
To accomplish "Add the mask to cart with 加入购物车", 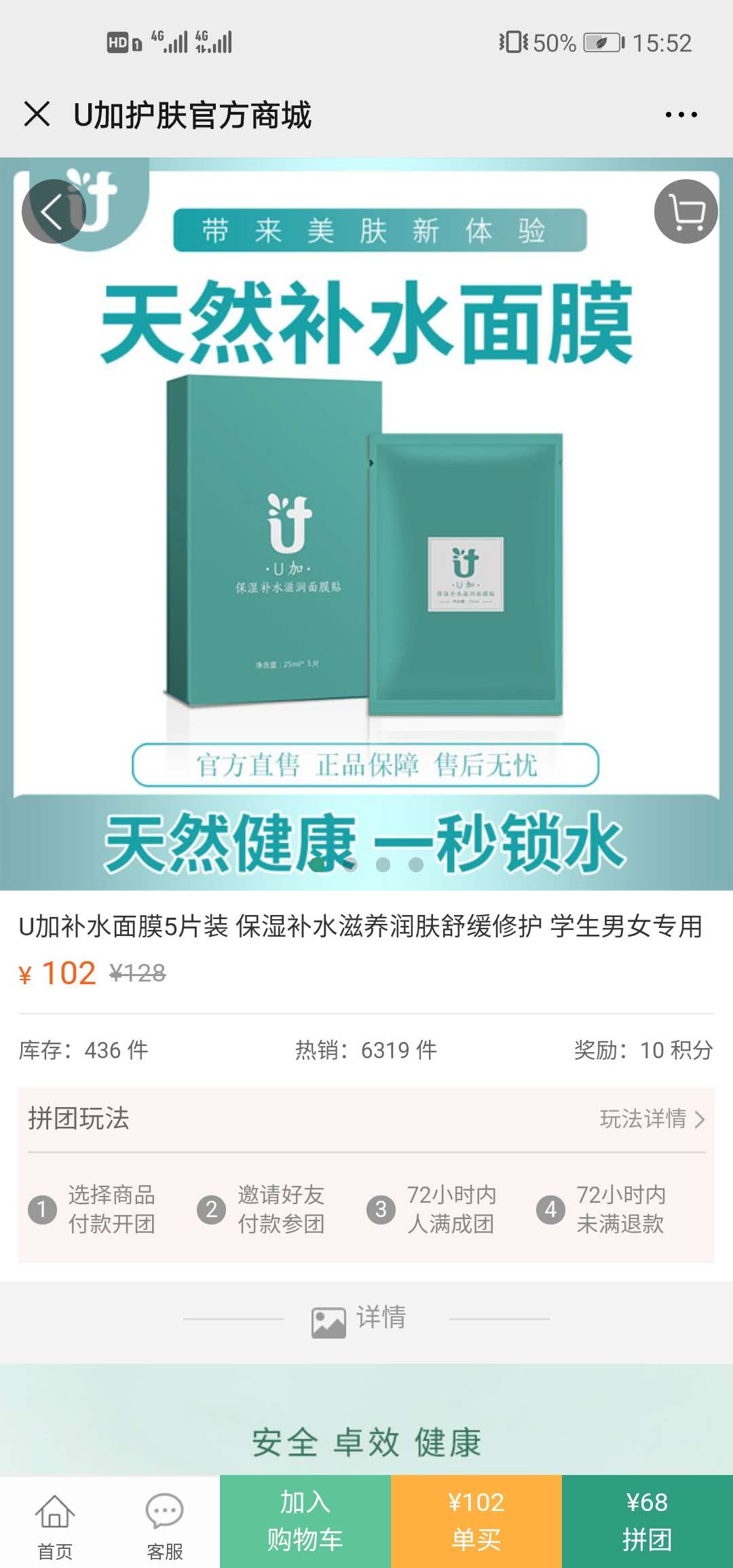I will coord(305,1522).
